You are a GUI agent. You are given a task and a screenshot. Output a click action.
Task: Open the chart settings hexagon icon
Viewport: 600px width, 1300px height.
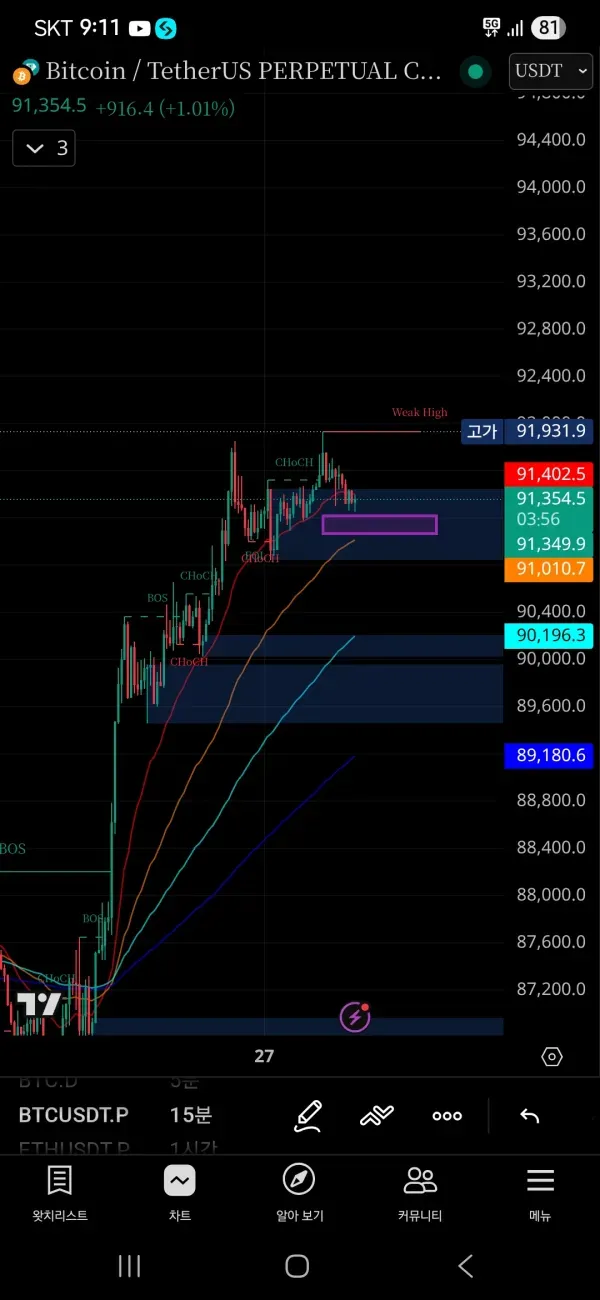(552, 1056)
